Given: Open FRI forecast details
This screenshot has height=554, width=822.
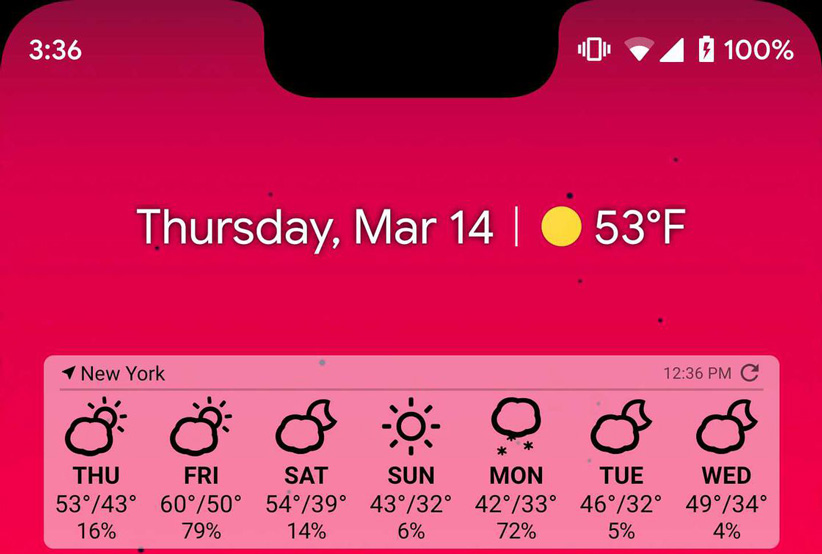Looking at the screenshot, I should 201,470.
